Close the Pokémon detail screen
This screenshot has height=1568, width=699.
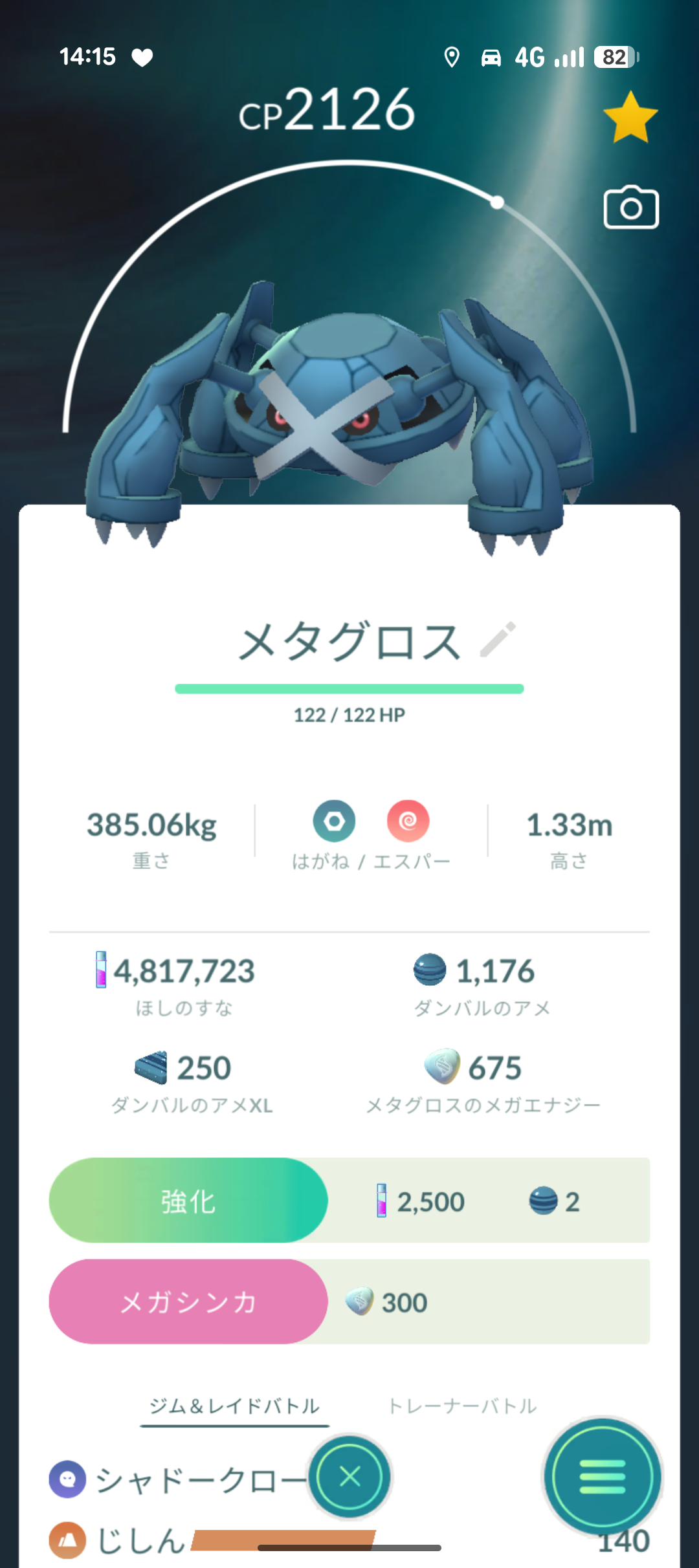click(x=350, y=1477)
